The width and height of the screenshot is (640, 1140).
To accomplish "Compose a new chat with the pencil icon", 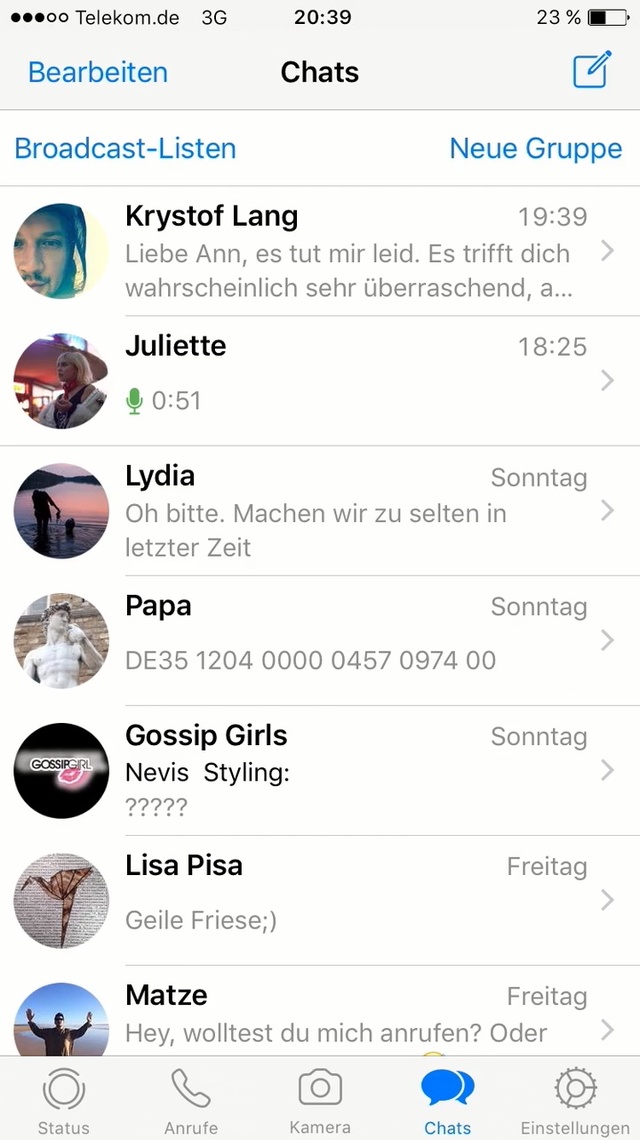I will pos(591,71).
